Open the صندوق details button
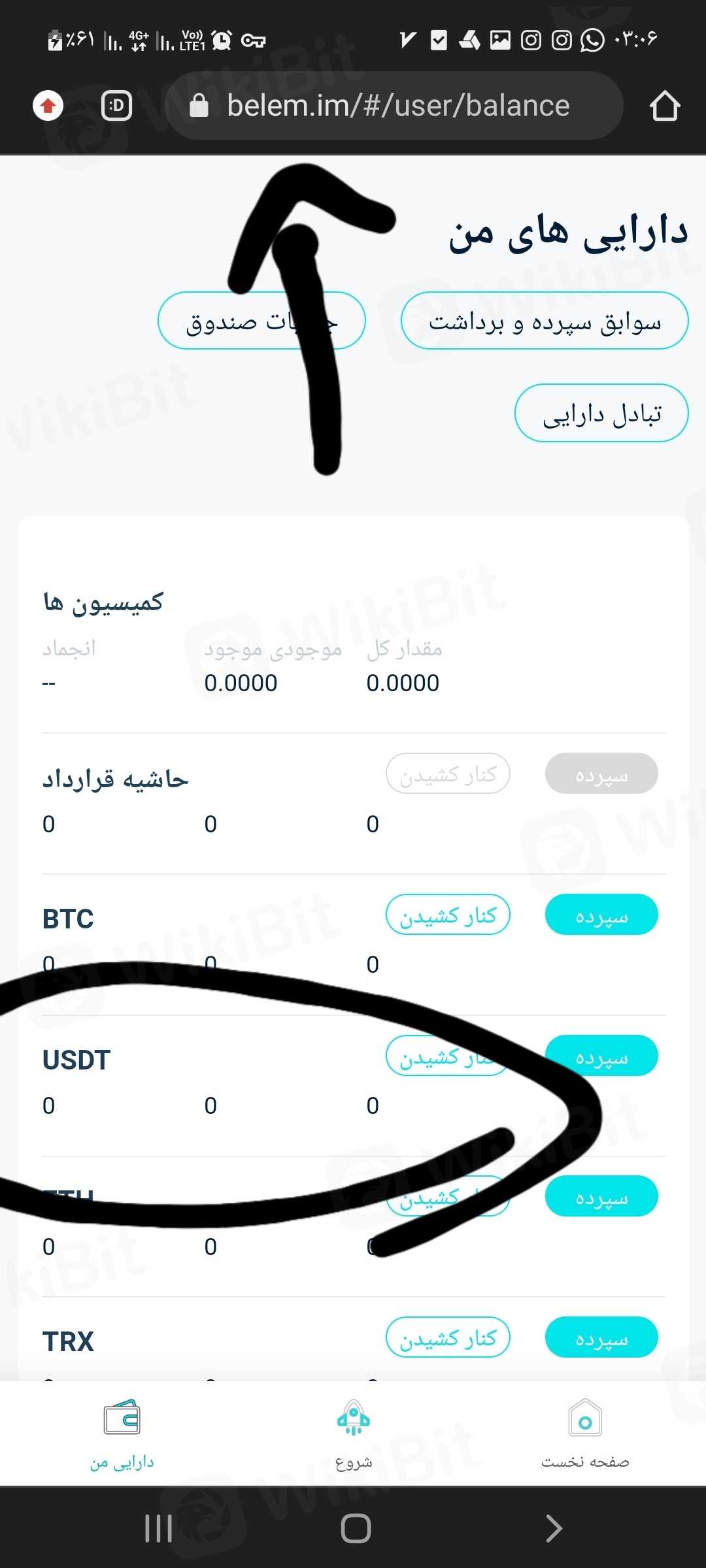Viewport: 706px width, 1568px height. [x=261, y=321]
